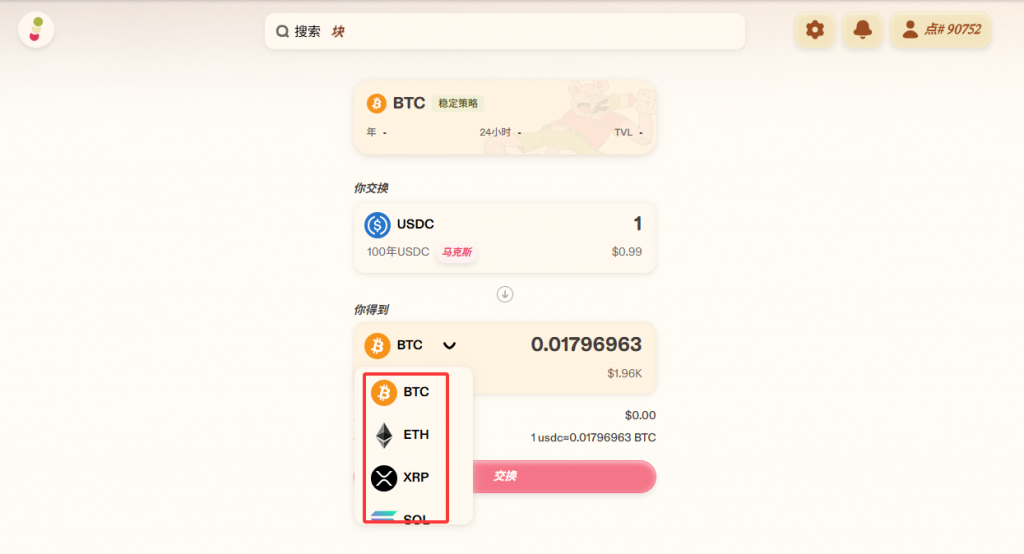Choose XRP in the token list
The width and height of the screenshot is (1024, 554).
point(405,478)
